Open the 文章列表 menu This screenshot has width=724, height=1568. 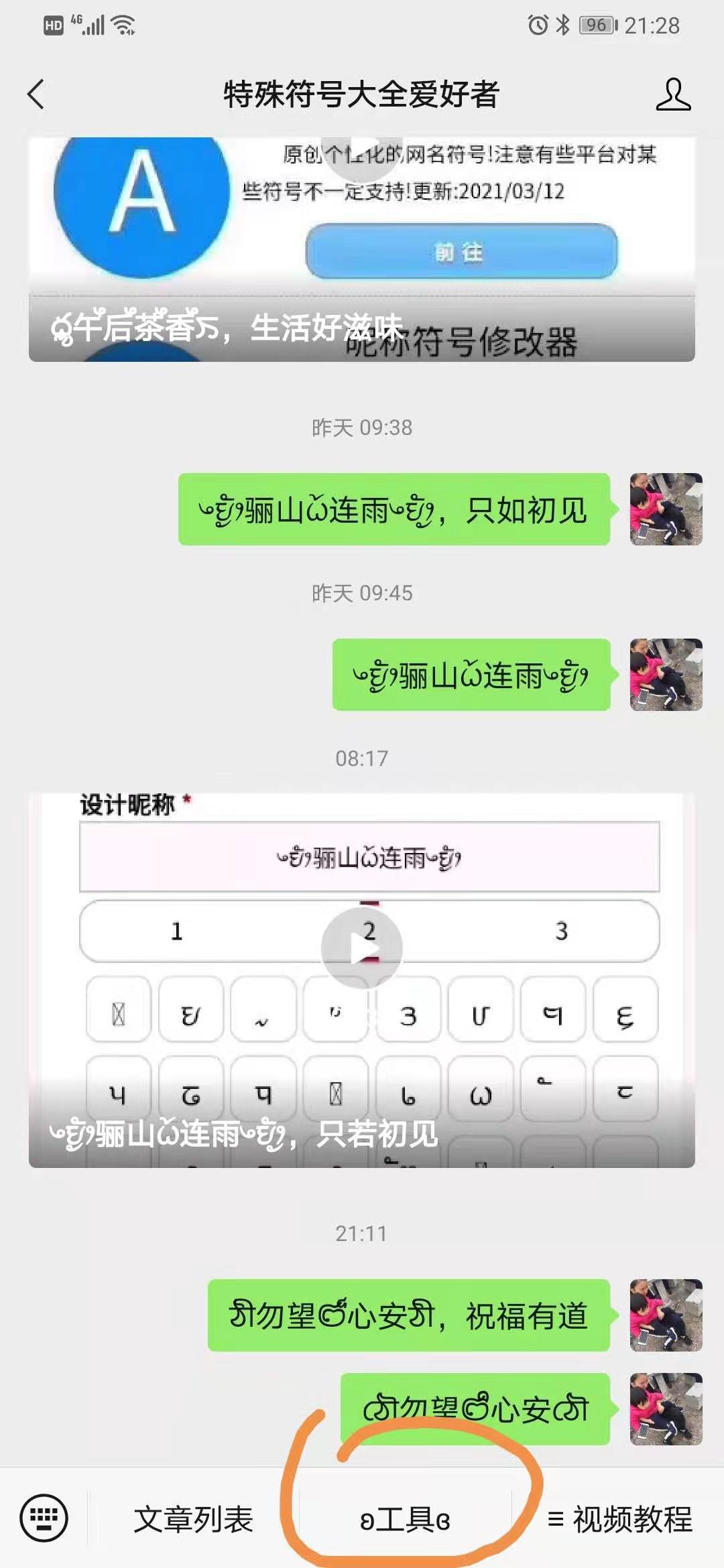coord(193,1519)
